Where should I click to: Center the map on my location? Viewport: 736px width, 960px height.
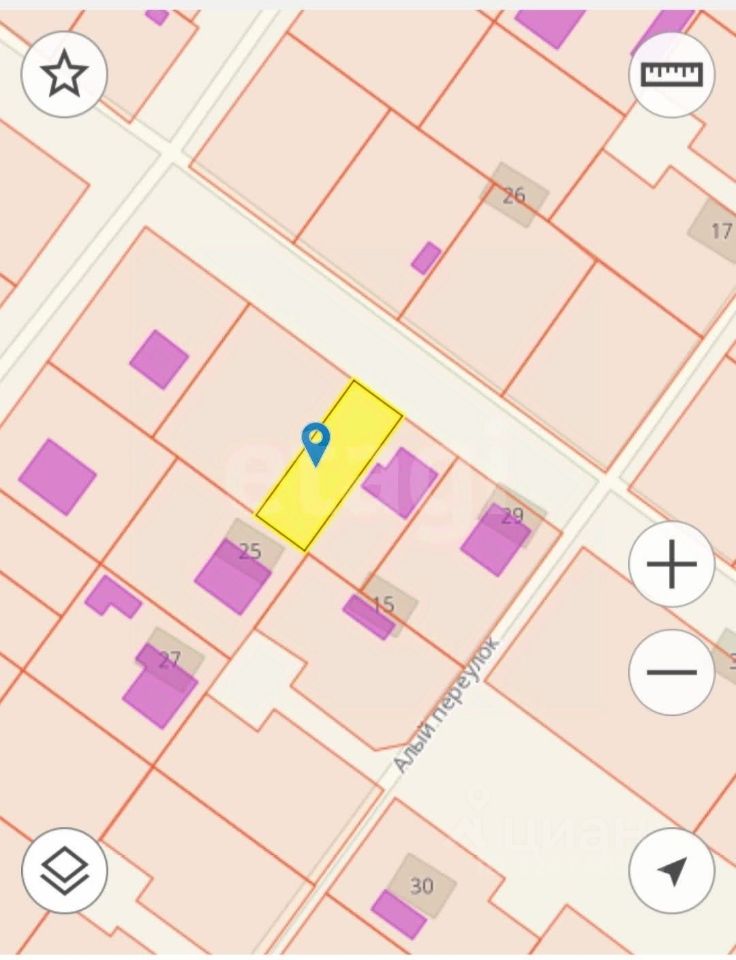(x=671, y=870)
